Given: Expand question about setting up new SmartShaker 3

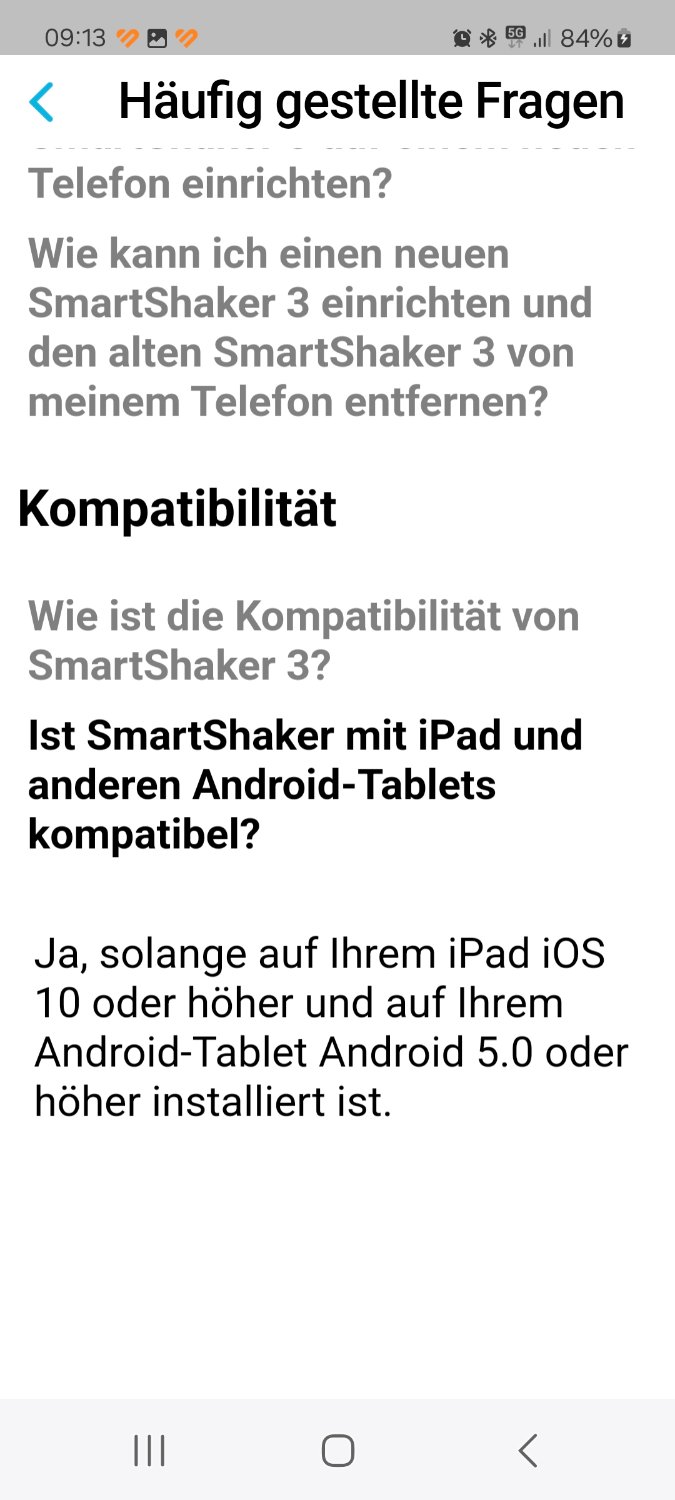Looking at the screenshot, I should coord(310,328).
